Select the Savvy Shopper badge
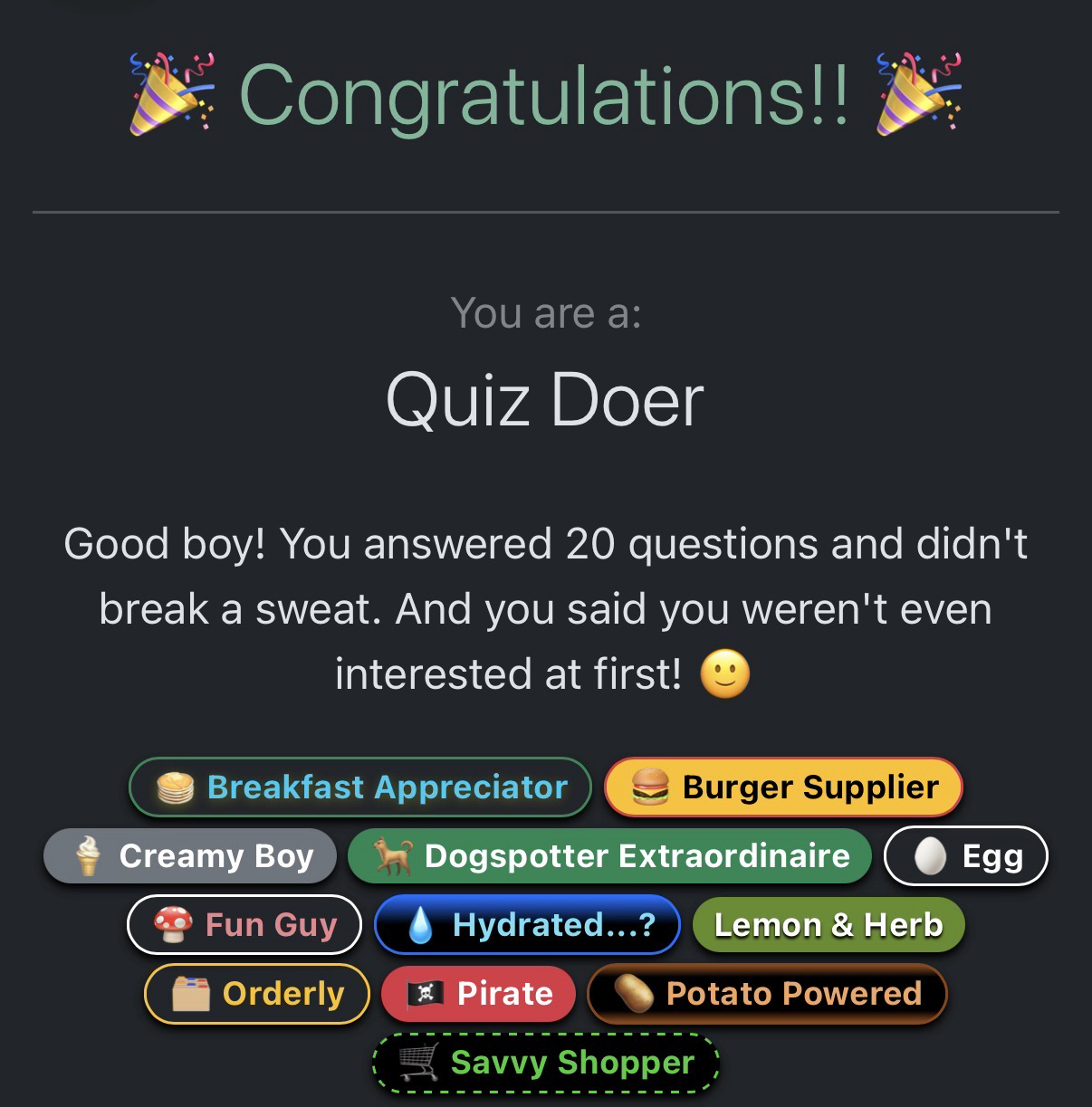Image resolution: width=1092 pixels, height=1107 pixels. coord(546,1063)
